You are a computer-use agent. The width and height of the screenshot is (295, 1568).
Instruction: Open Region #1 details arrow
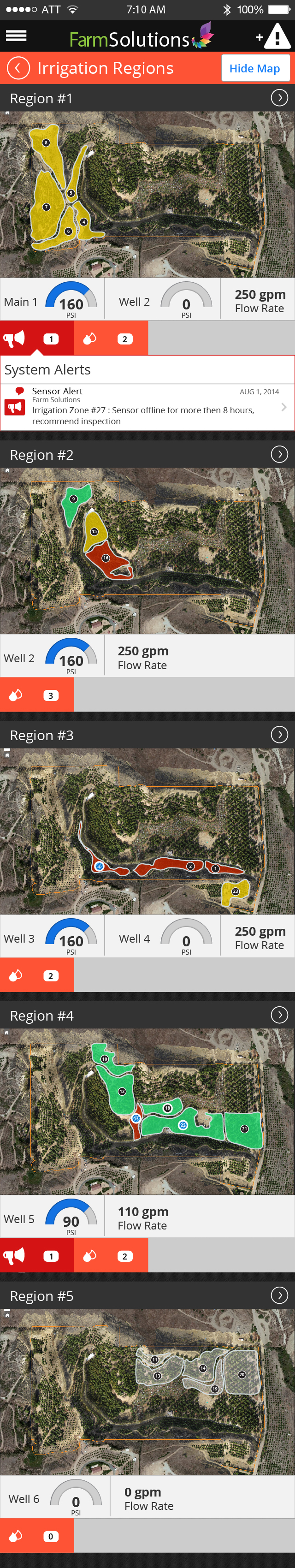[x=279, y=98]
